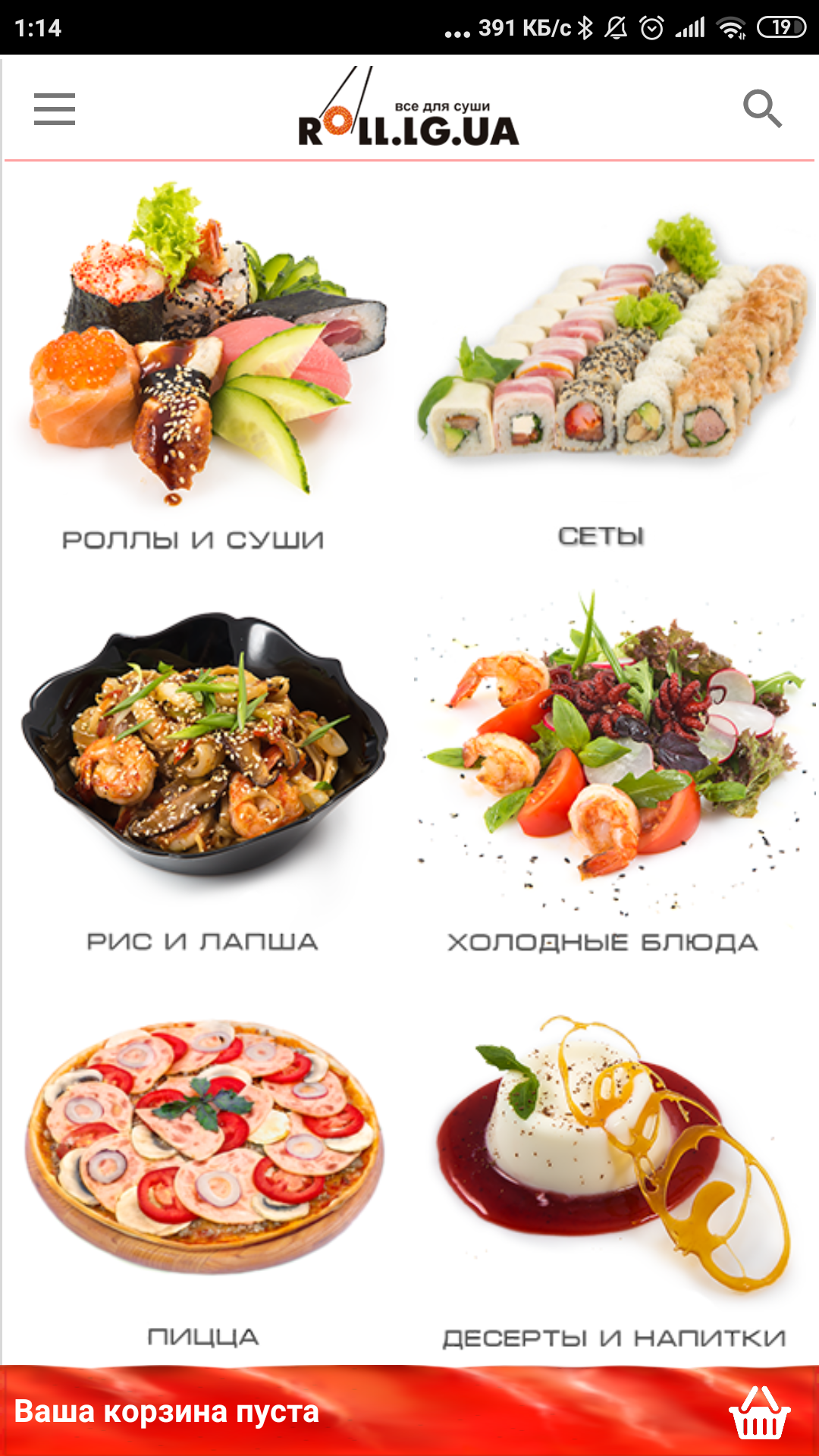Browse the Сеты category
This screenshot has width=819, height=1456.
(614, 364)
